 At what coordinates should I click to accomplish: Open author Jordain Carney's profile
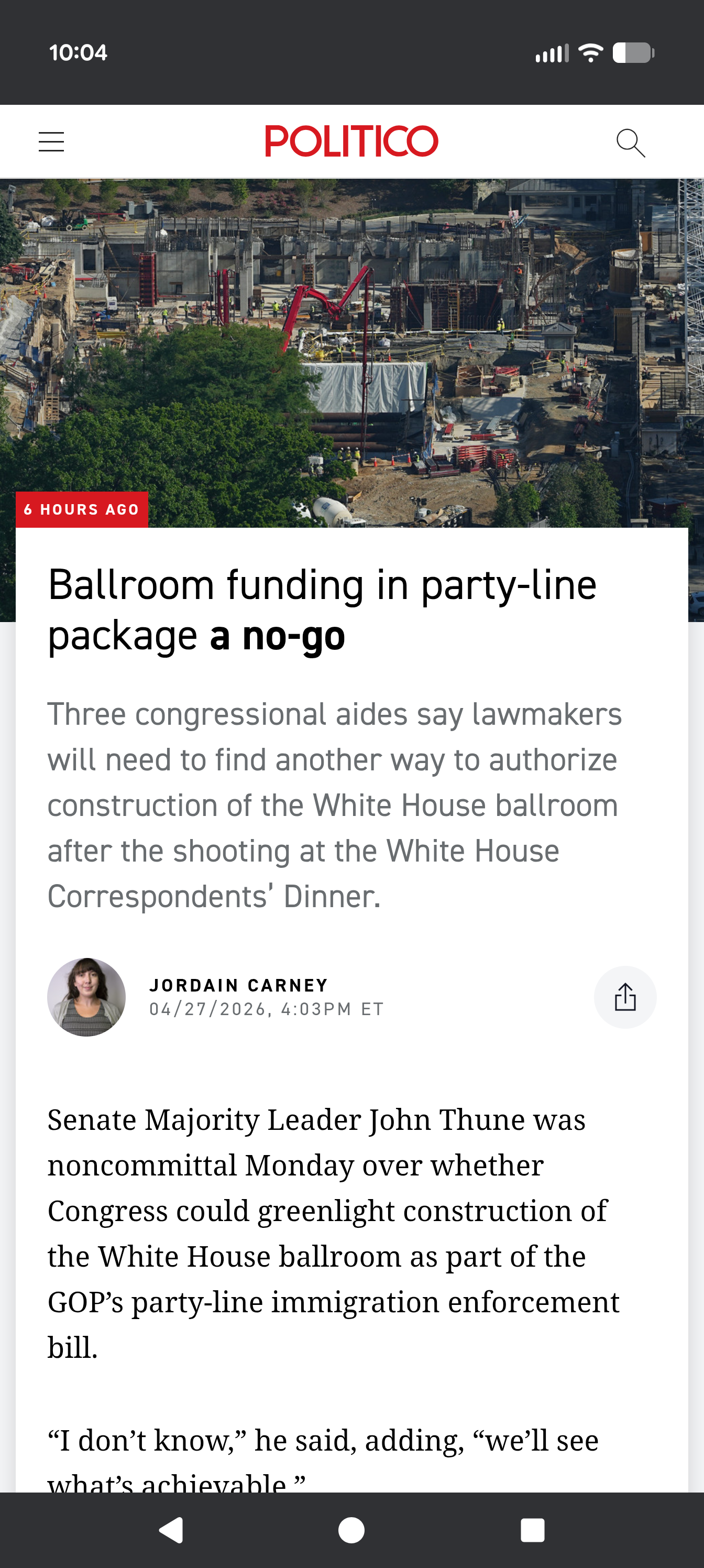click(x=238, y=985)
